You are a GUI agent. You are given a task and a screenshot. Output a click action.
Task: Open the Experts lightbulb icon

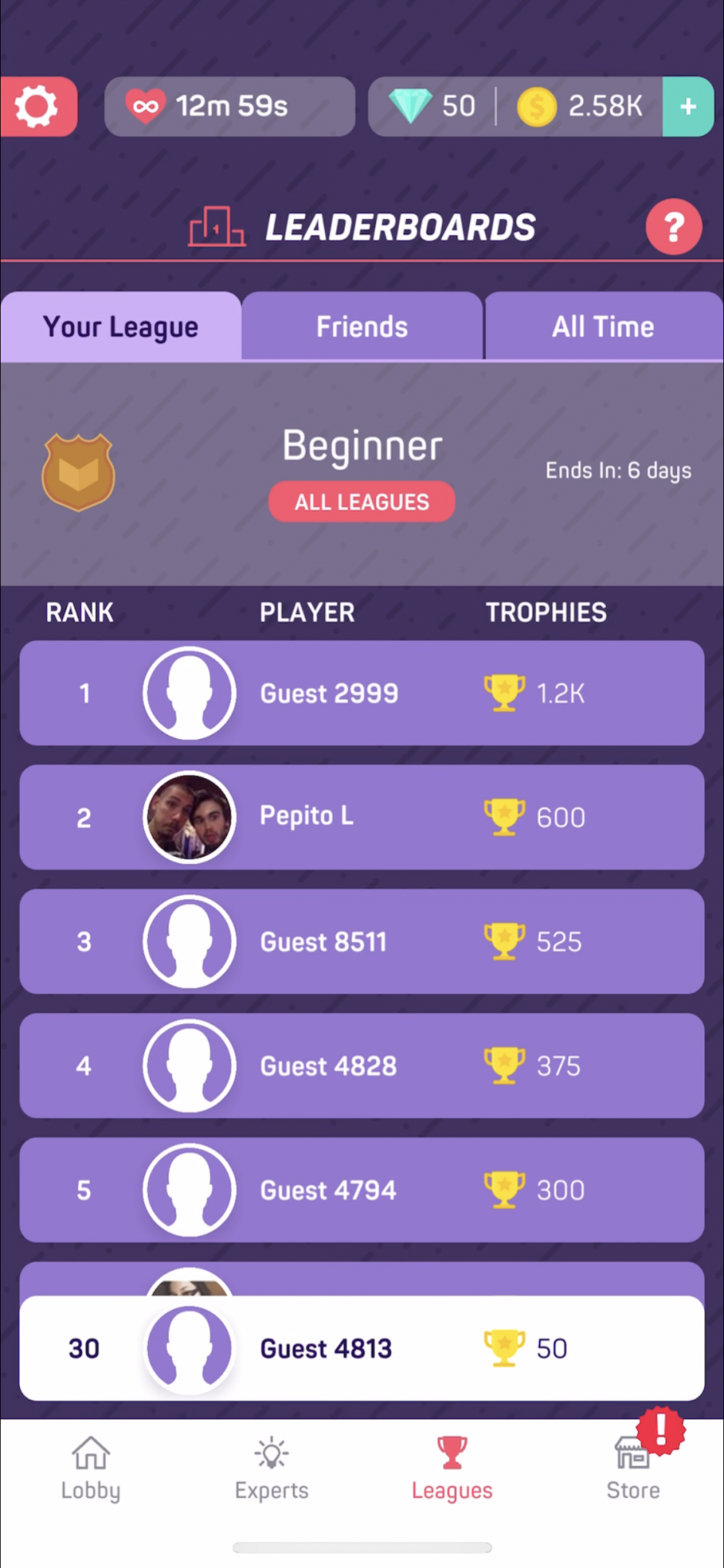click(x=271, y=1449)
